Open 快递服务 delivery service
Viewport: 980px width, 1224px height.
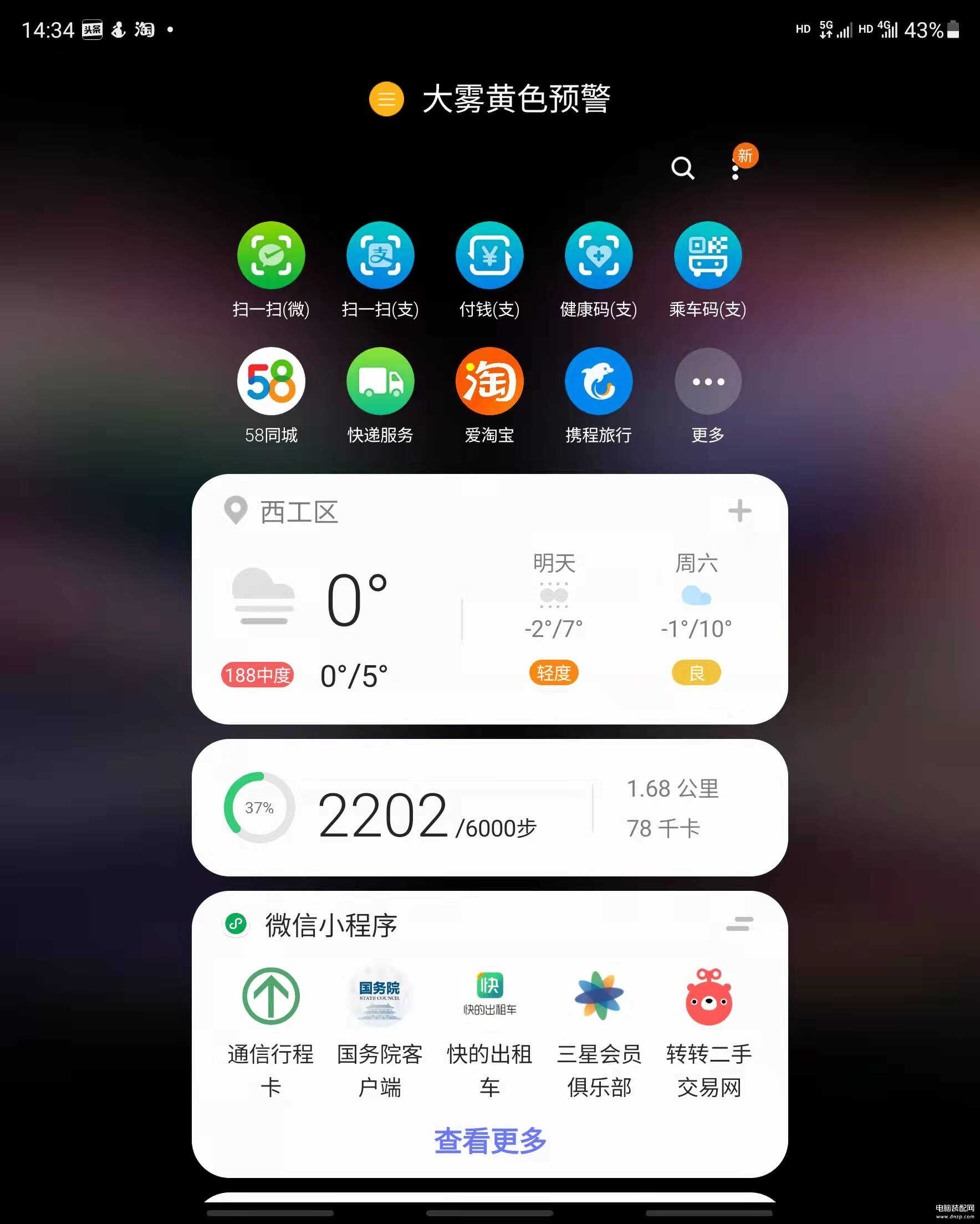[380, 381]
